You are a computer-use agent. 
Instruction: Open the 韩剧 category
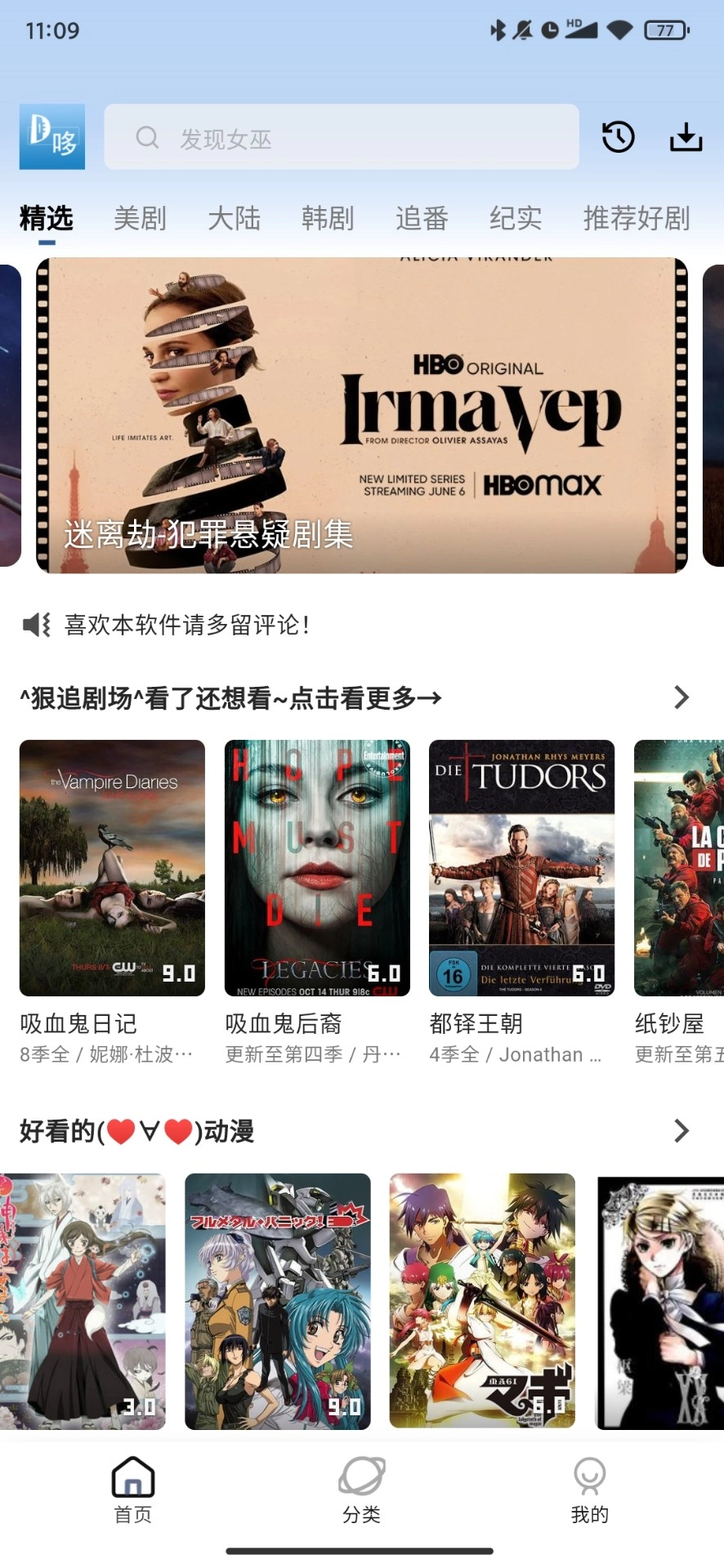(x=328, y=218)
